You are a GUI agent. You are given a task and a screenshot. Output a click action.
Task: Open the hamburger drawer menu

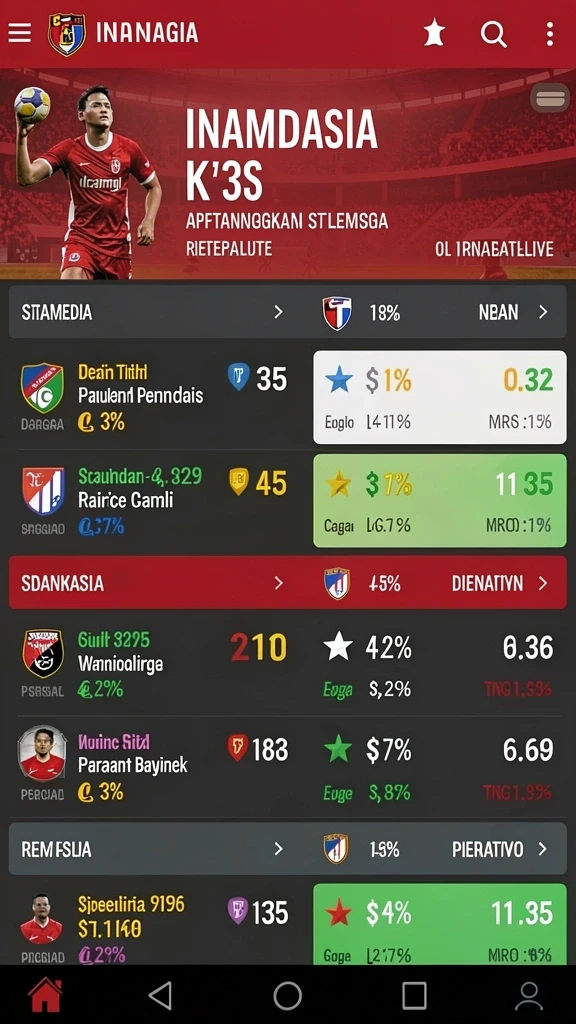tap(20, 33)
